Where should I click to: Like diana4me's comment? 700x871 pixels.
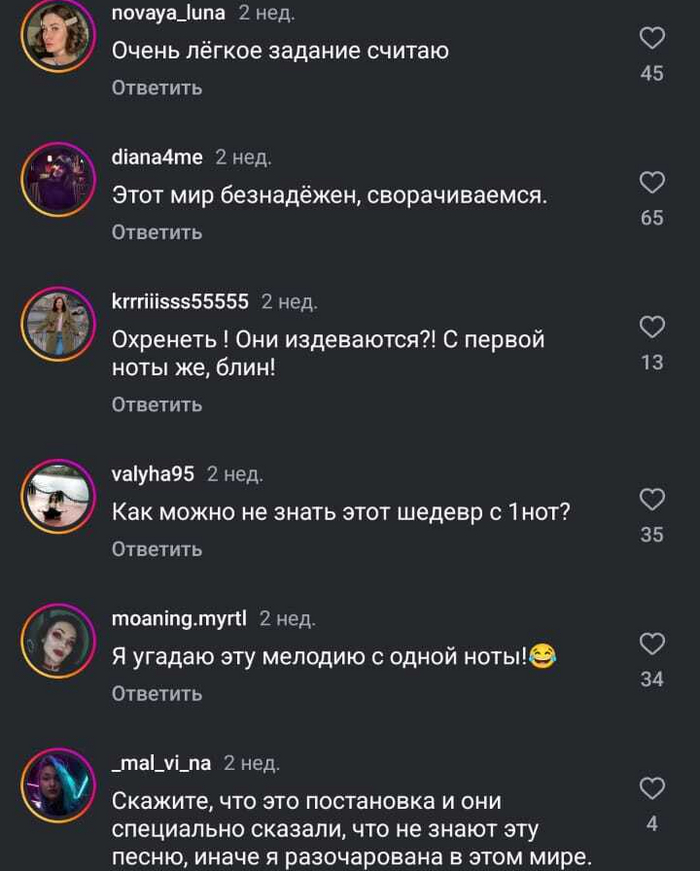652,183
